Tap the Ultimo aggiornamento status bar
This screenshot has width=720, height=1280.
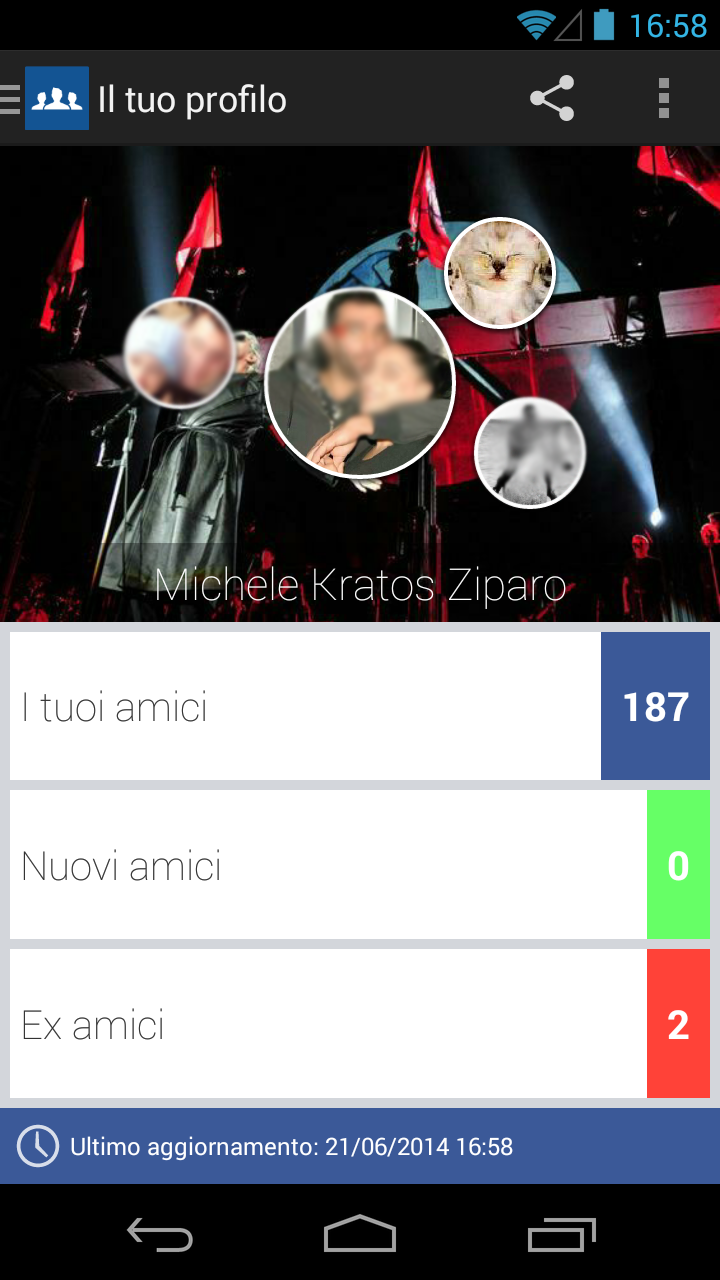(x=360, y=1146)
